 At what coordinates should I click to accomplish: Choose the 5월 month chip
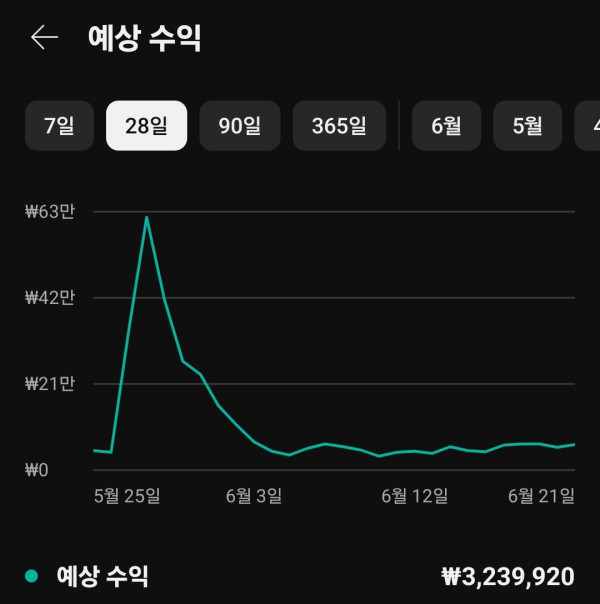527,126
